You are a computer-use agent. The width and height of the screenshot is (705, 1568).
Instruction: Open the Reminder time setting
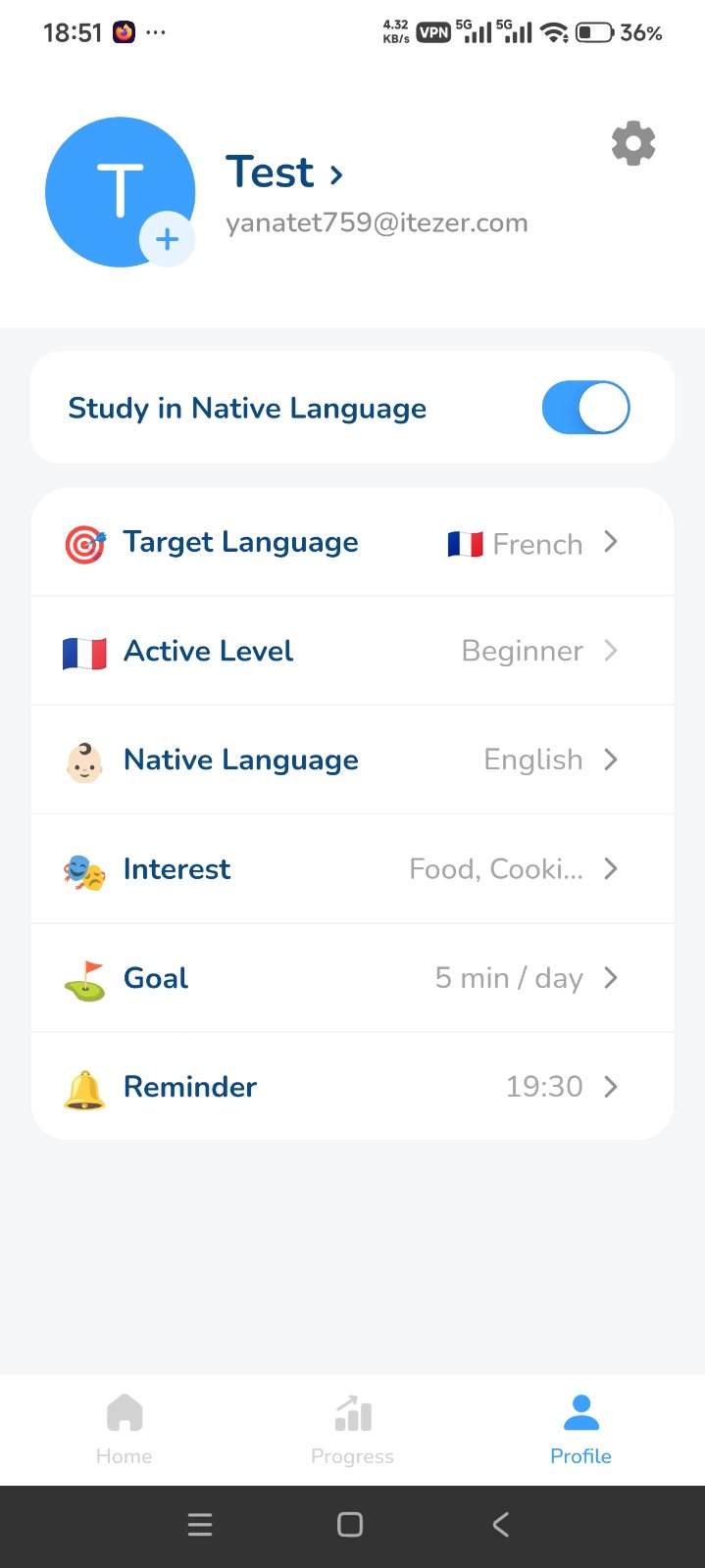click(352, 1087)
